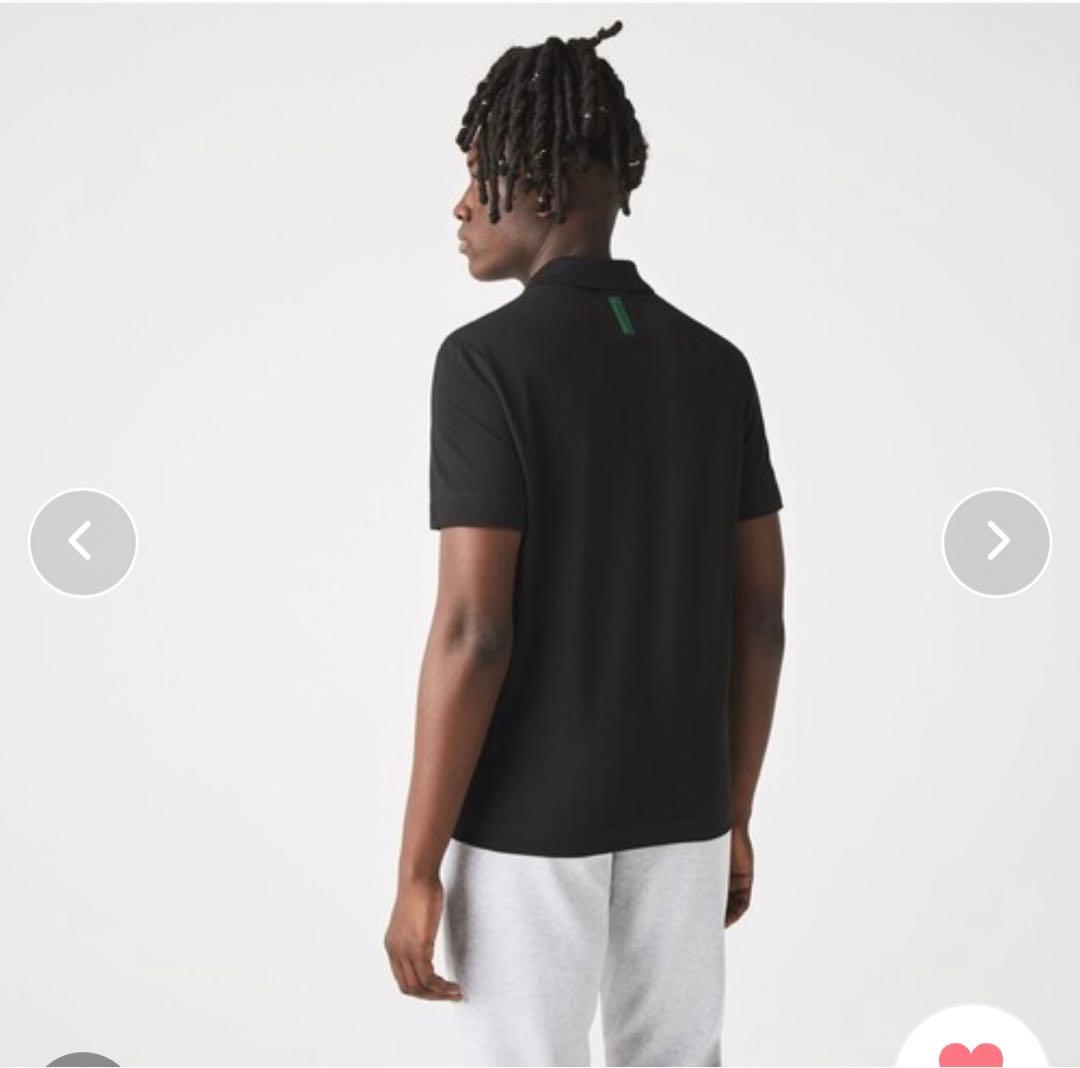Go to the next product photo
Image resolution: width=1080 pixels, height=1068 pixels.
pos(996,543)
